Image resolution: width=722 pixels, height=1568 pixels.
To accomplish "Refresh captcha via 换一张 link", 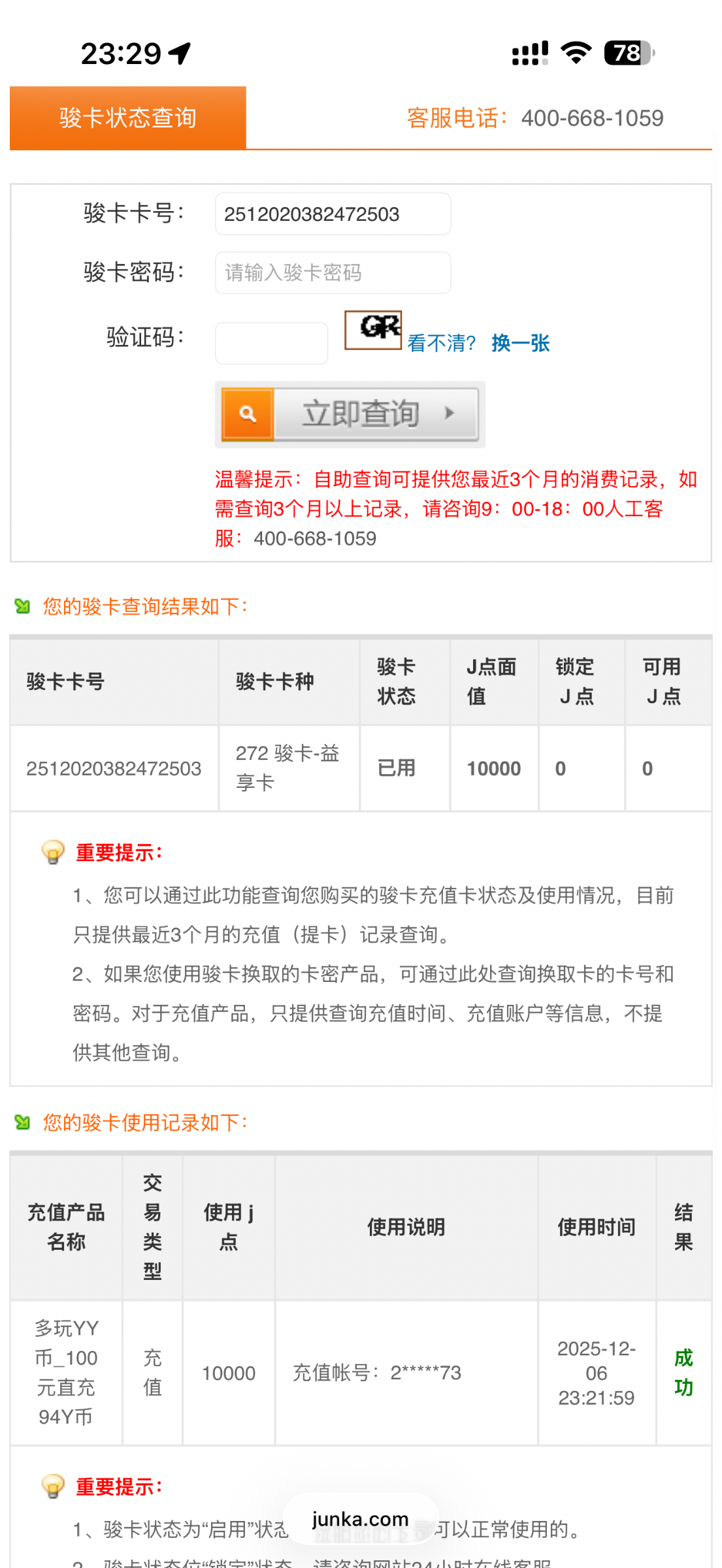I will coord(520,343).
